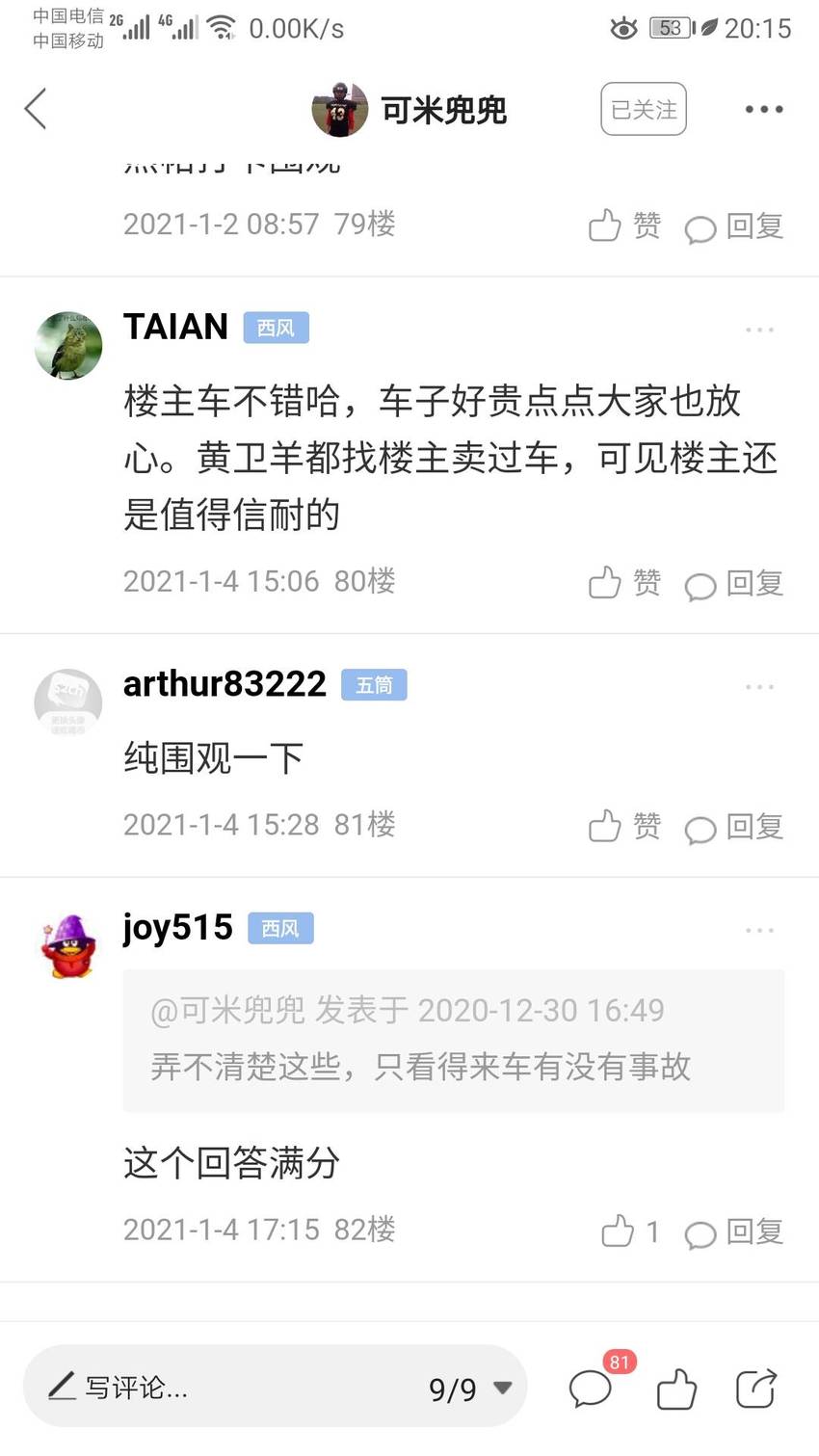Share the post from bottom bar

pyautogui.click(x=756, y=1389)
